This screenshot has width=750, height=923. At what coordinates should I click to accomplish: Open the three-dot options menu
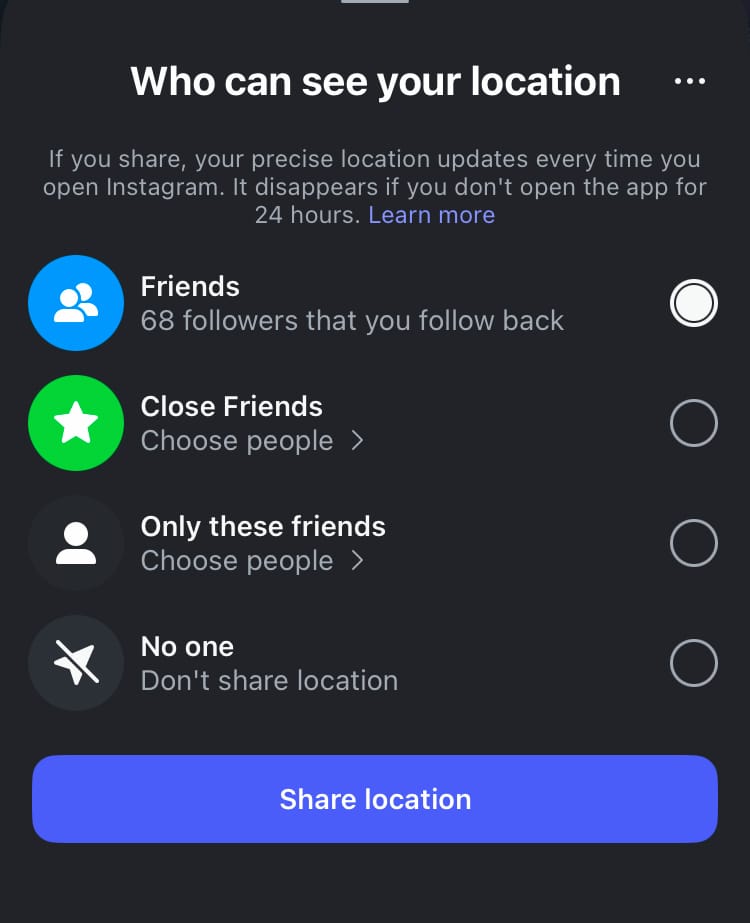pyautogui.click(x=690, y=81)
